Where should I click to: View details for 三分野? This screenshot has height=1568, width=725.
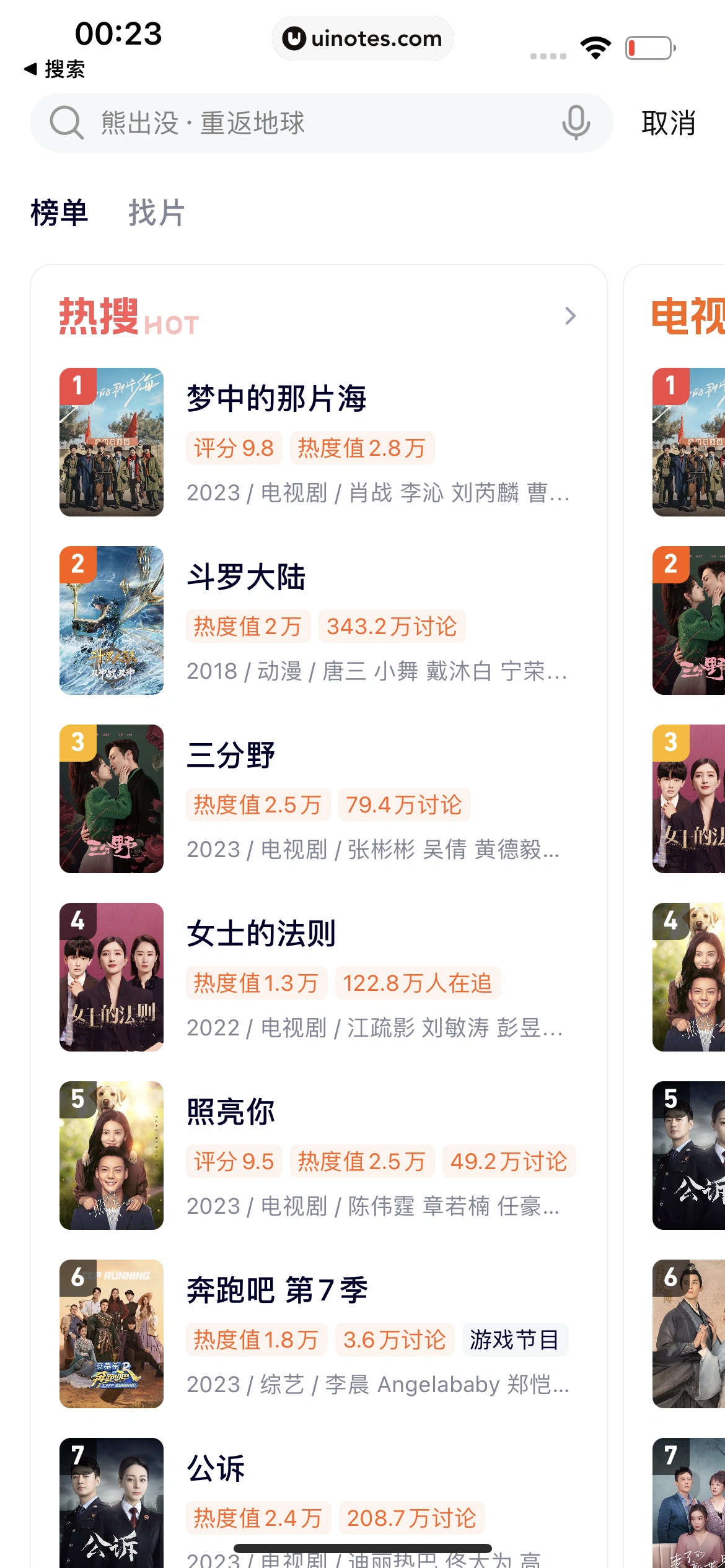[x=231, y=755]
